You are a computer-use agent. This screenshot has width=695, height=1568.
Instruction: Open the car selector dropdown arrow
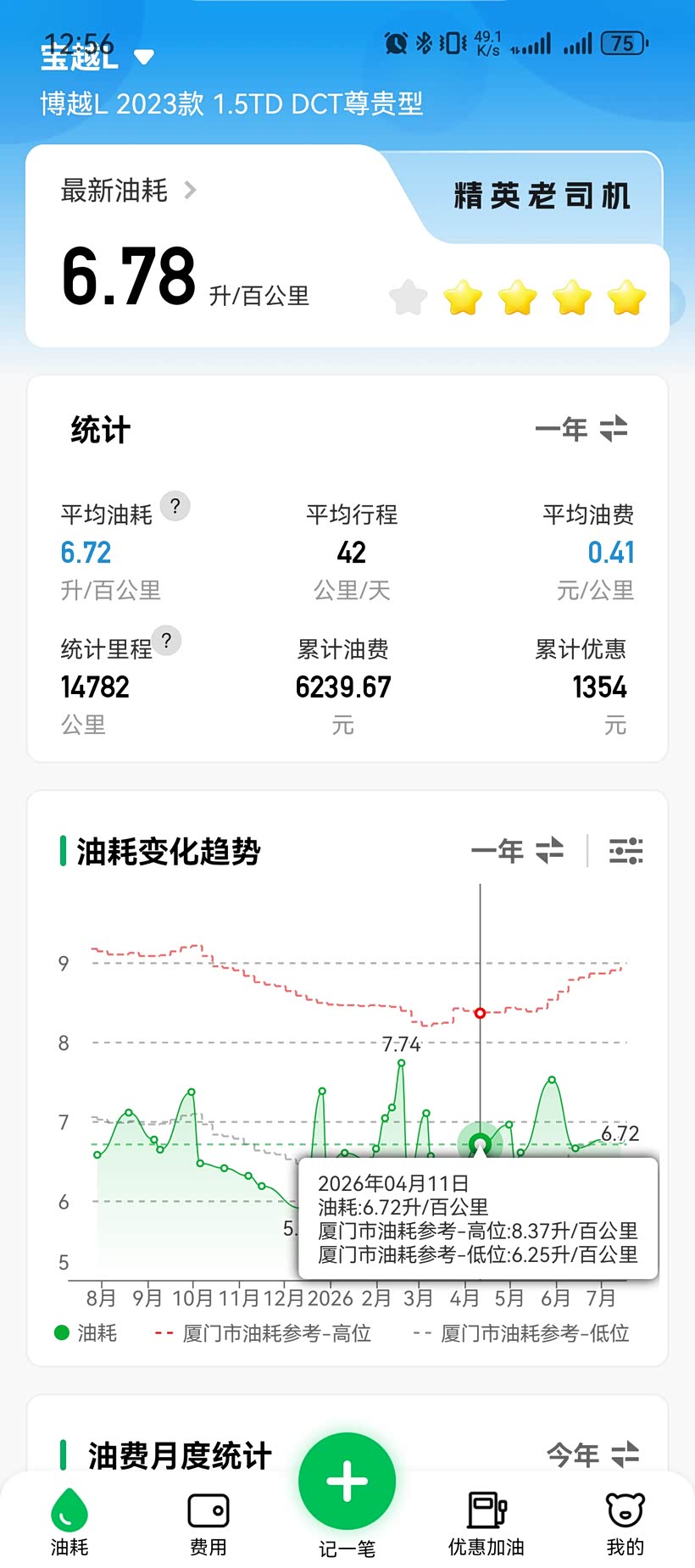[144, 58]
